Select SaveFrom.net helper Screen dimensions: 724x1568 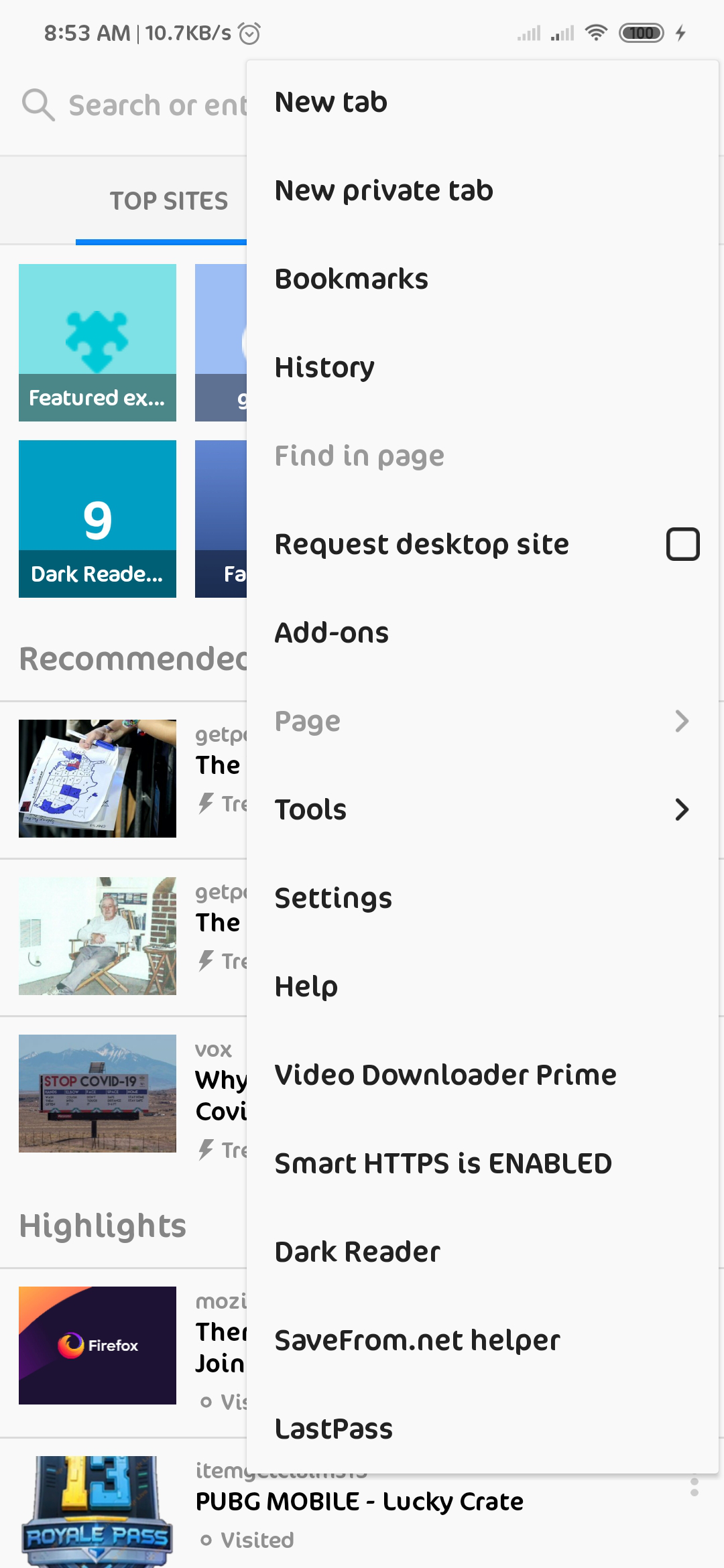tap(417, 1340)
